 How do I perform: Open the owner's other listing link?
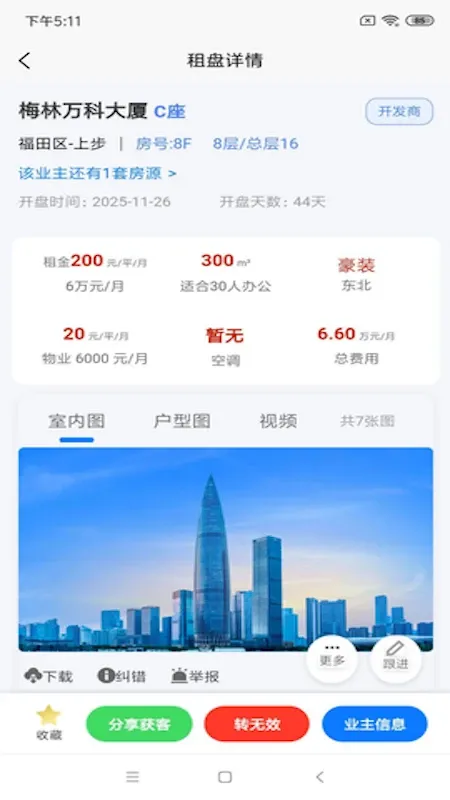click(x=97, y=173)
